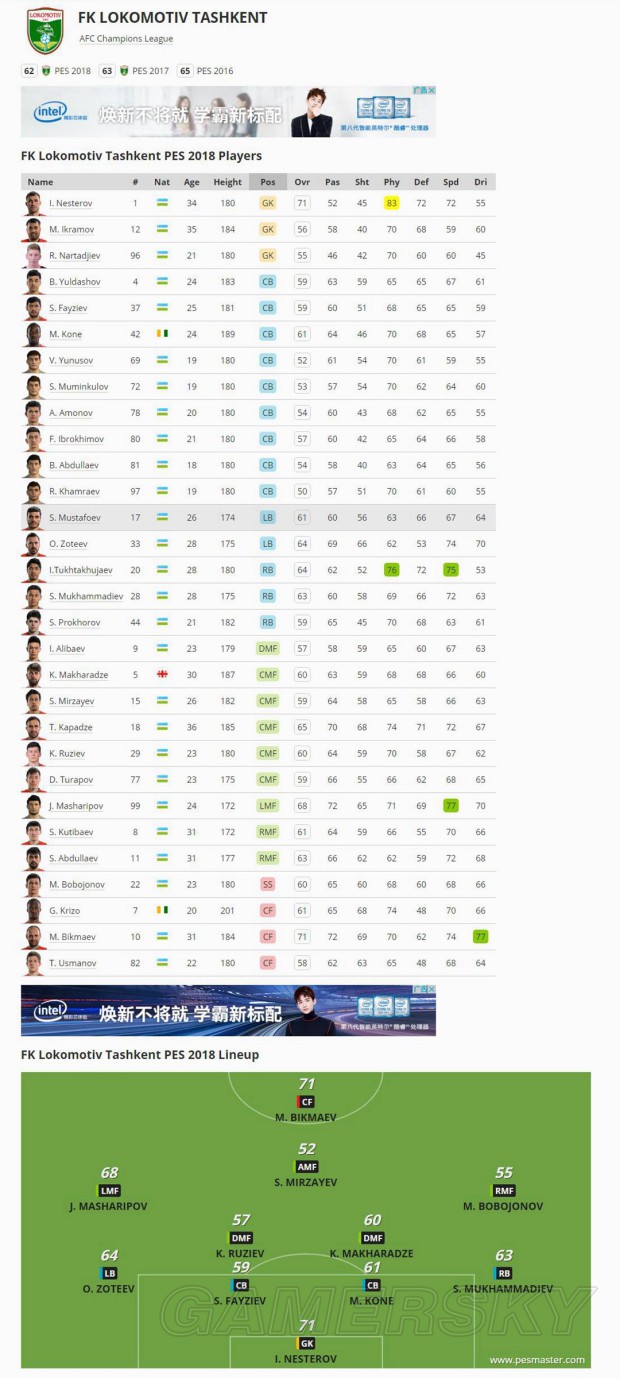Sort the table by Name column
620x1378 pixels.
pyautogui.click(x=41, y=182)
